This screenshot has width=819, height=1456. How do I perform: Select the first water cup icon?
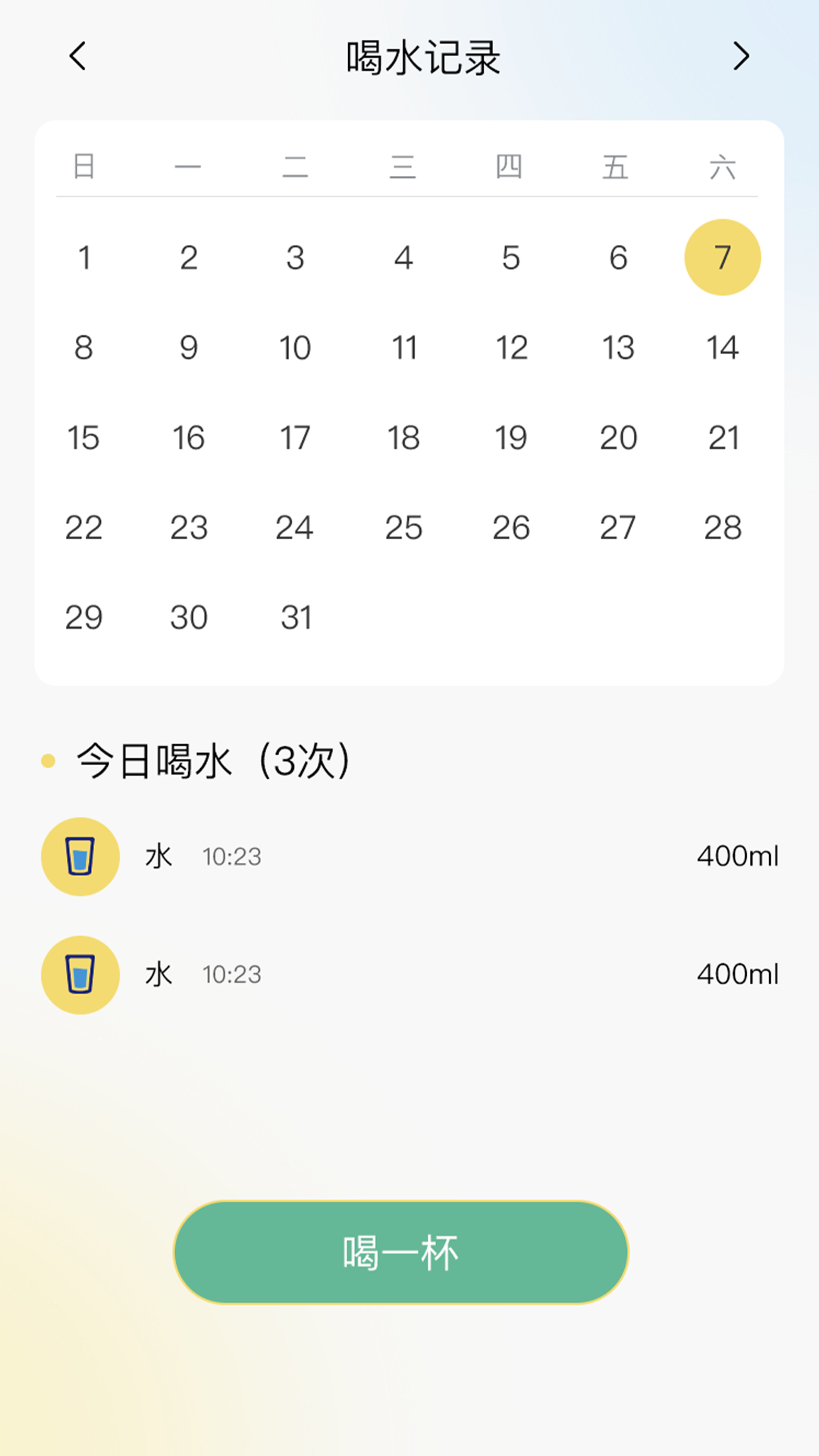click(x=80, y=856)
